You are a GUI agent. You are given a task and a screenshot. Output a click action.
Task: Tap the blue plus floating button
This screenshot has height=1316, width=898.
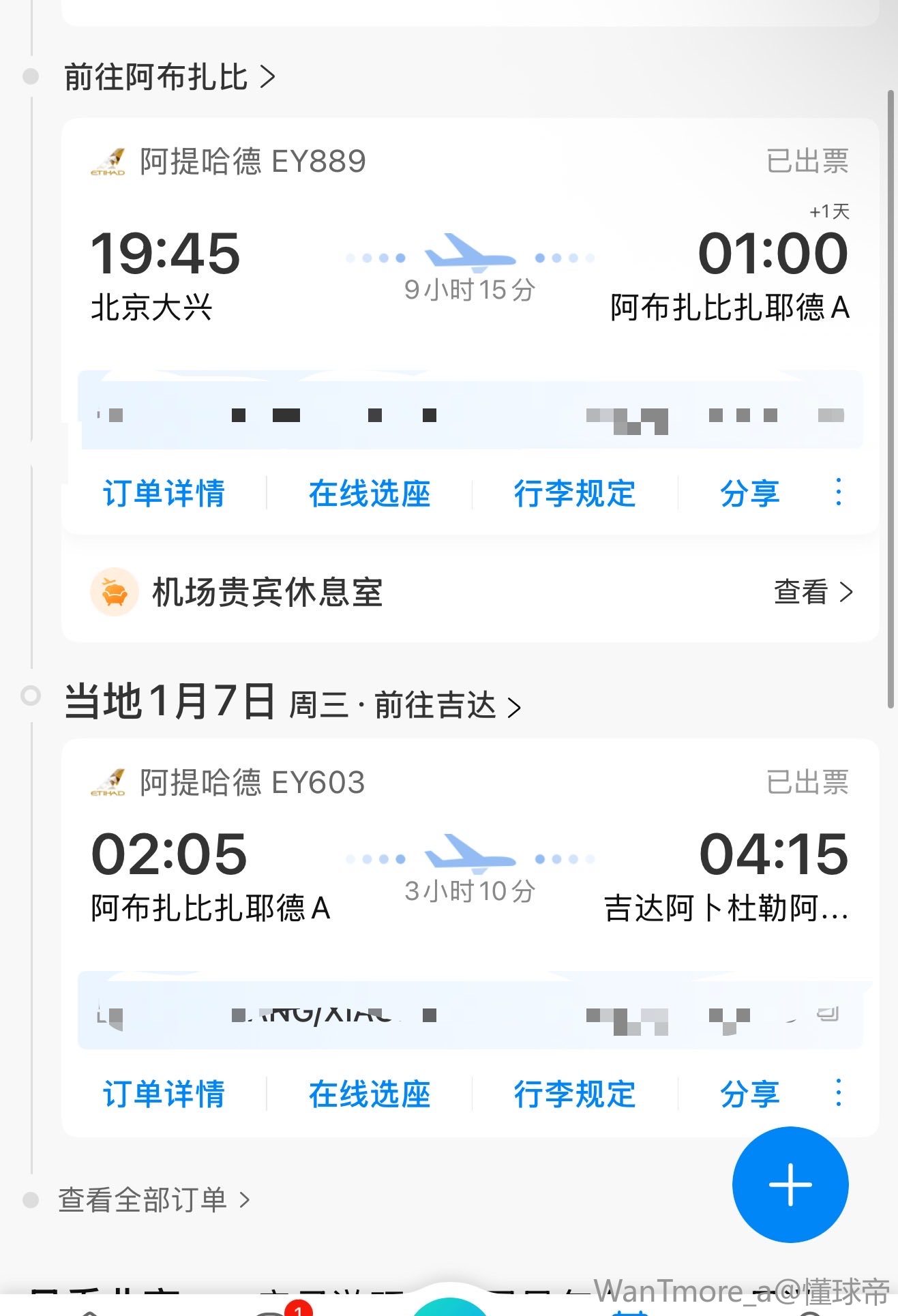790,1184
